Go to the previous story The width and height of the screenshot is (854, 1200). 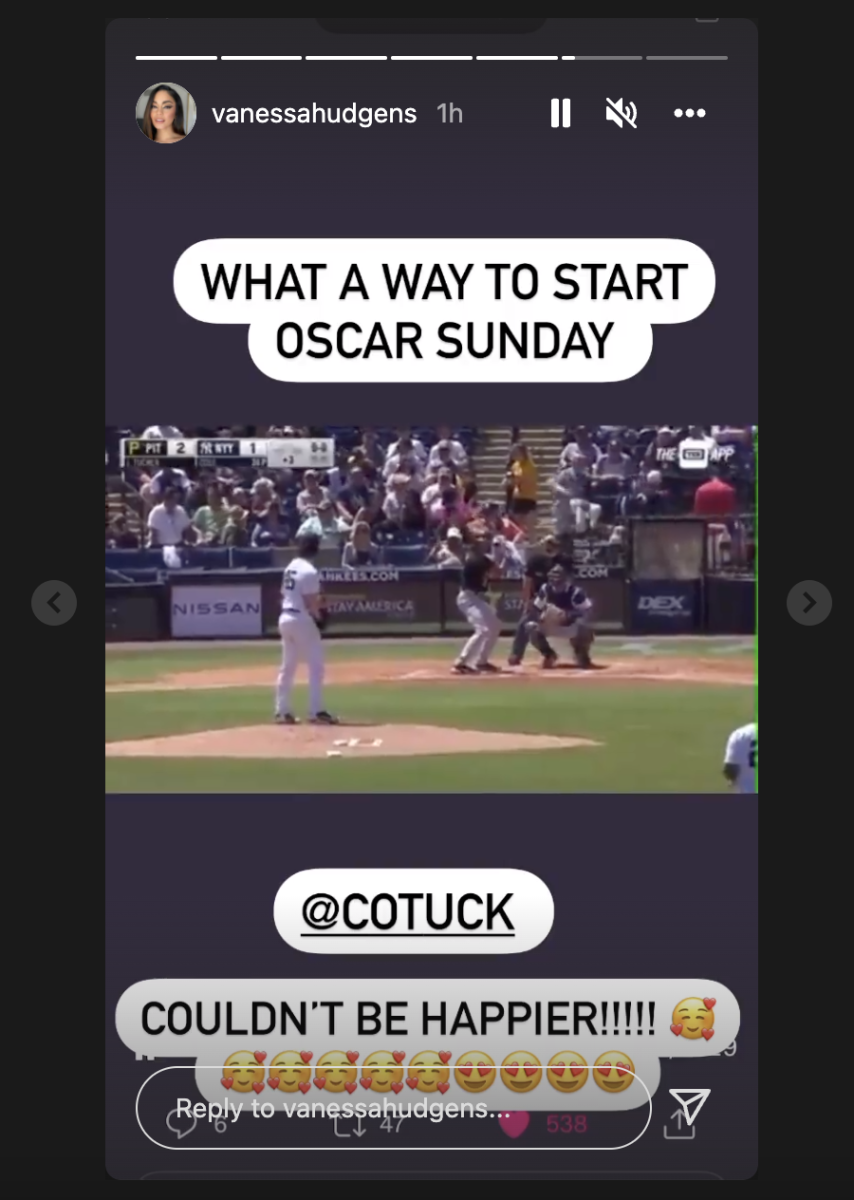[54, 603]
